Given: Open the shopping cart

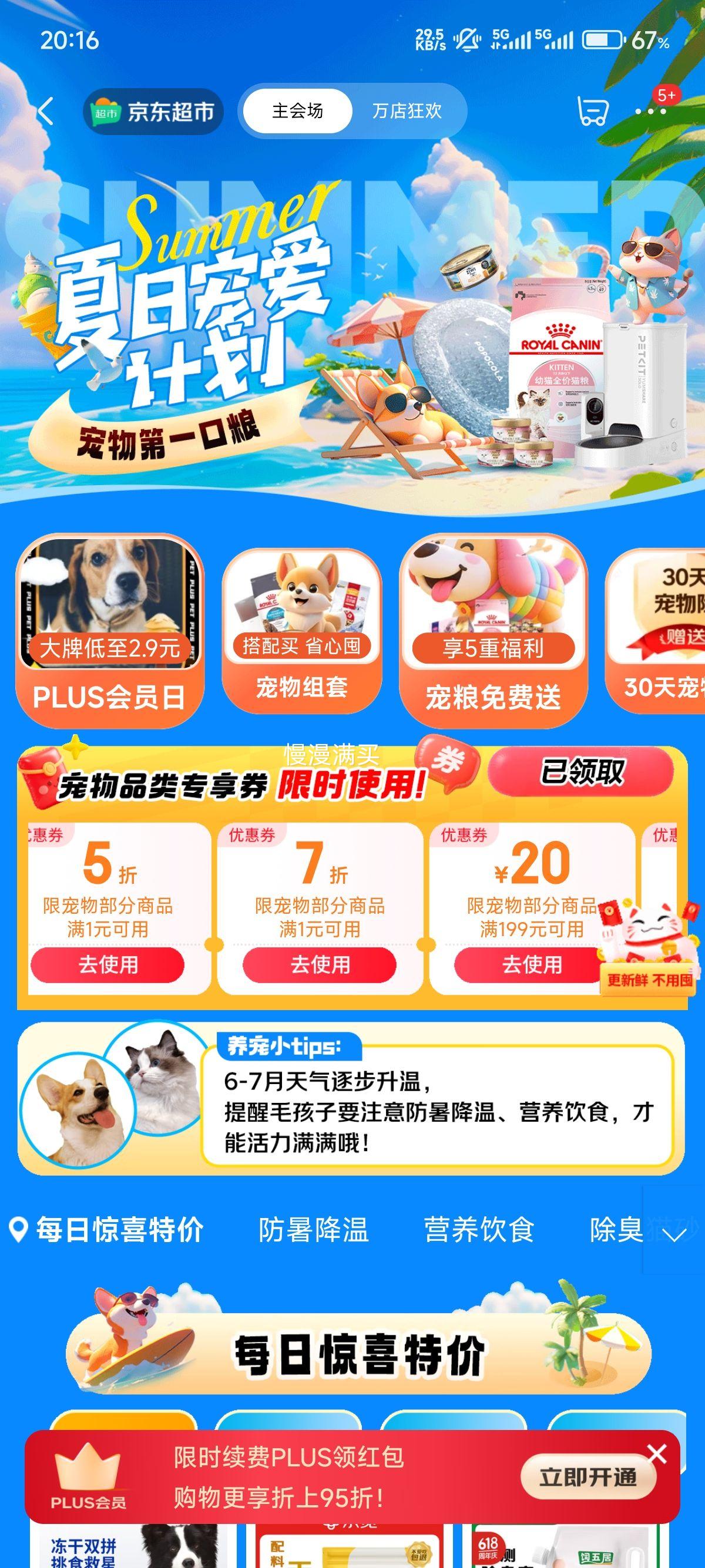Looking at the screenshot, I should (x=592, y=112).
